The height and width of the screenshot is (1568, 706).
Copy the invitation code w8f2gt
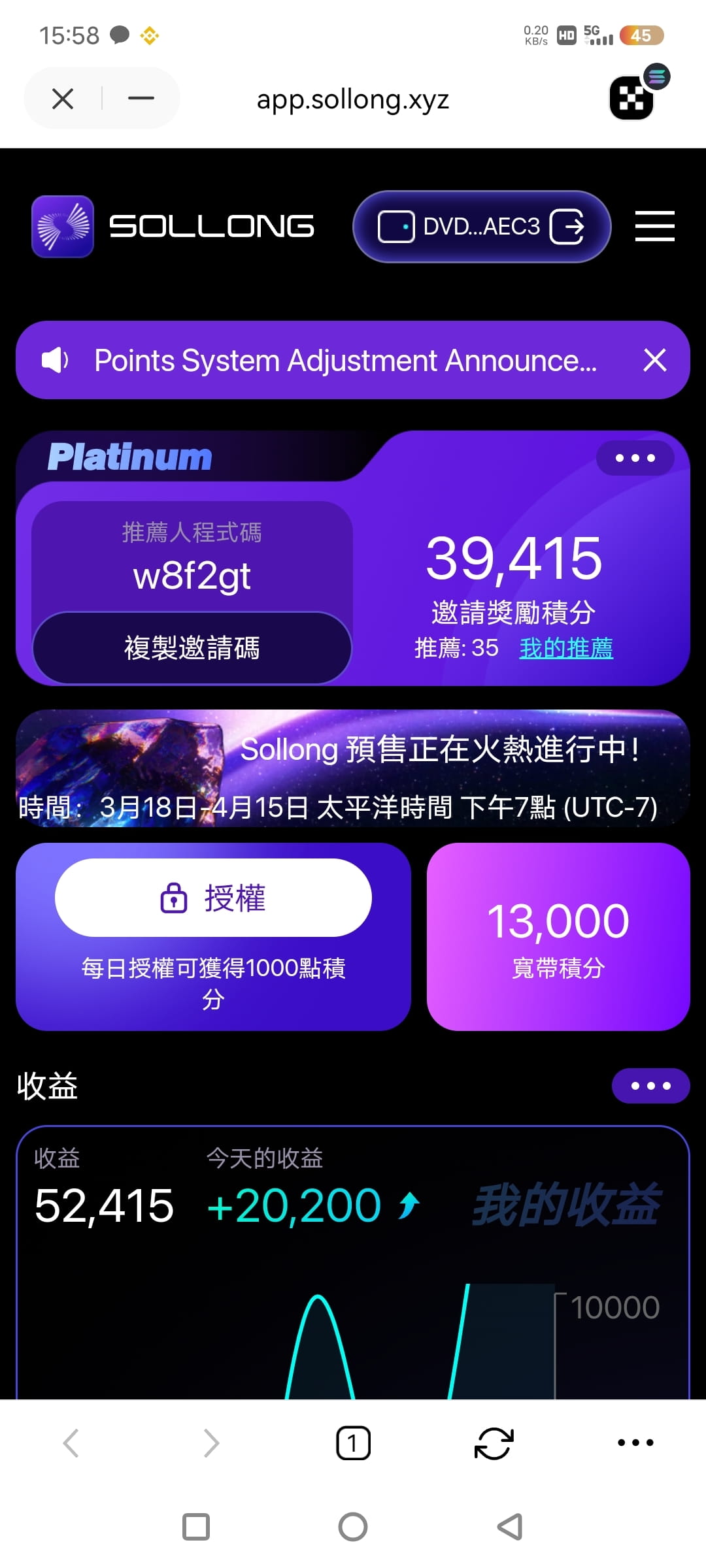(x=192, y=648)
